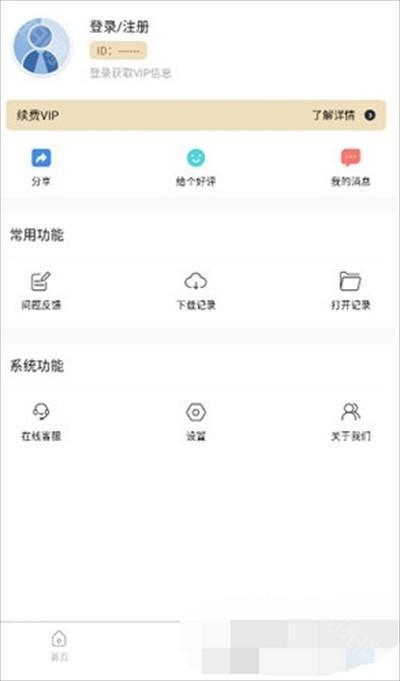The height and width of the screenshot is (681, 400).
Task: Select 给个好评 to rate the app
Action: tap(196, 168)
